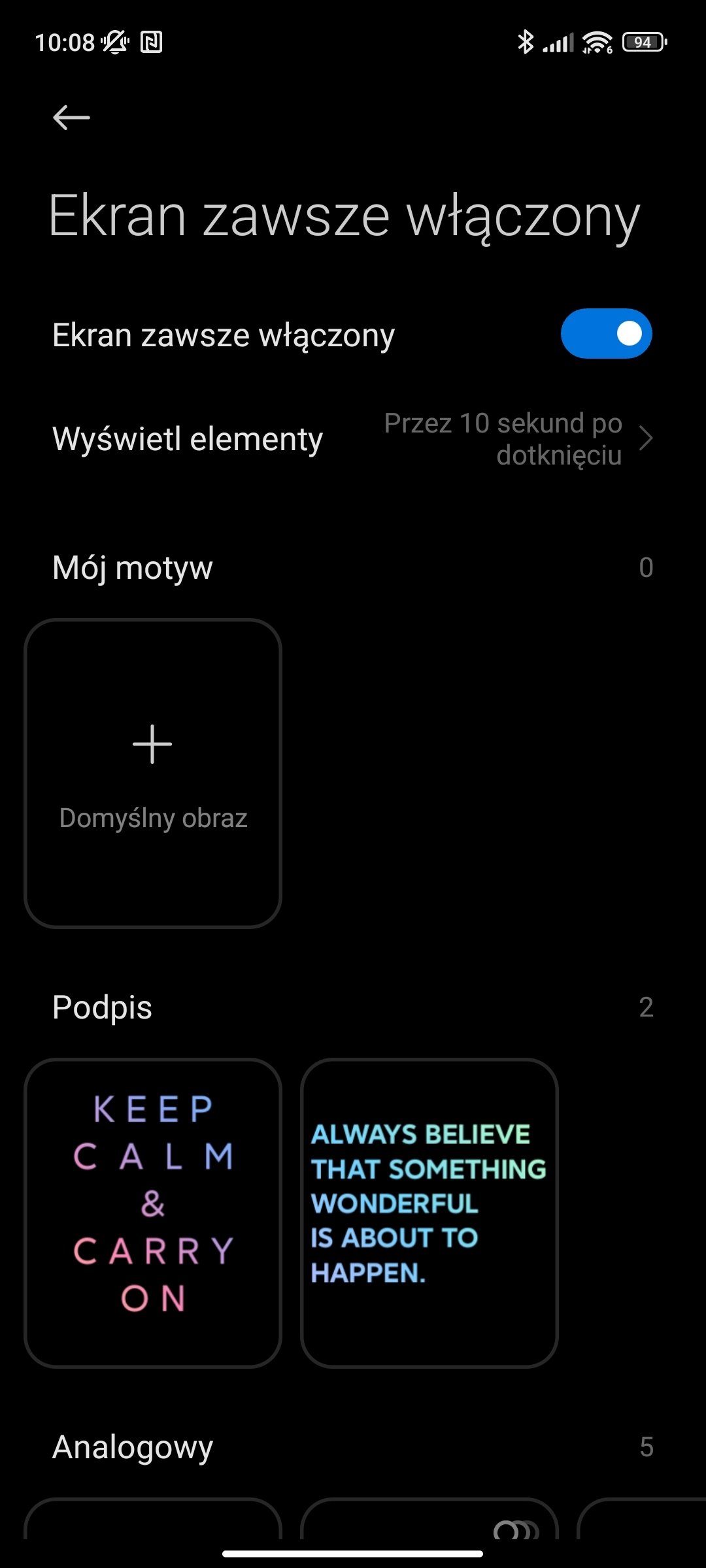
Task: Choose the Always Believe signature style
Action: 429,1213
